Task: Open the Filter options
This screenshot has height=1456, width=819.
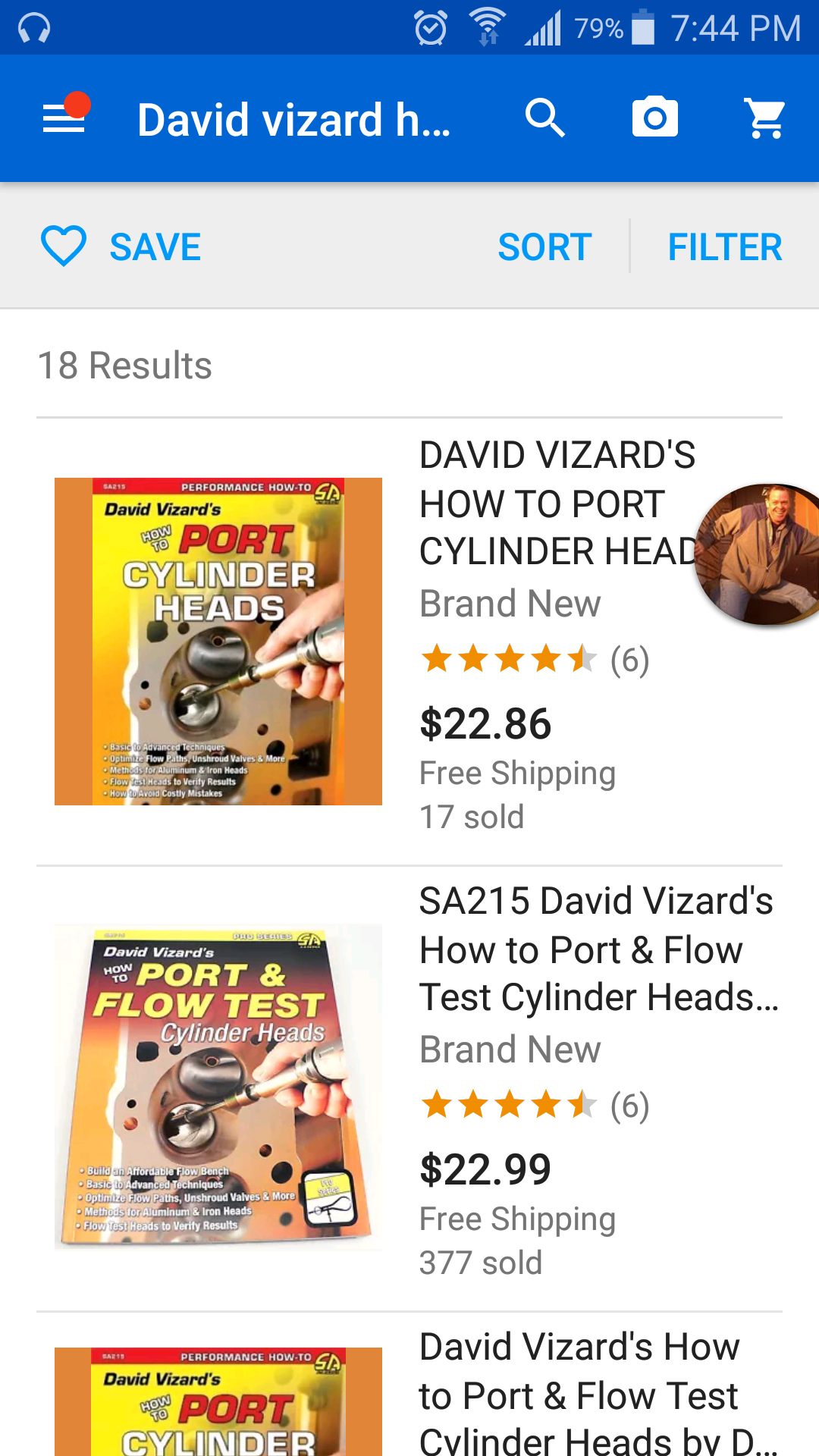Action: pos(724,247)
